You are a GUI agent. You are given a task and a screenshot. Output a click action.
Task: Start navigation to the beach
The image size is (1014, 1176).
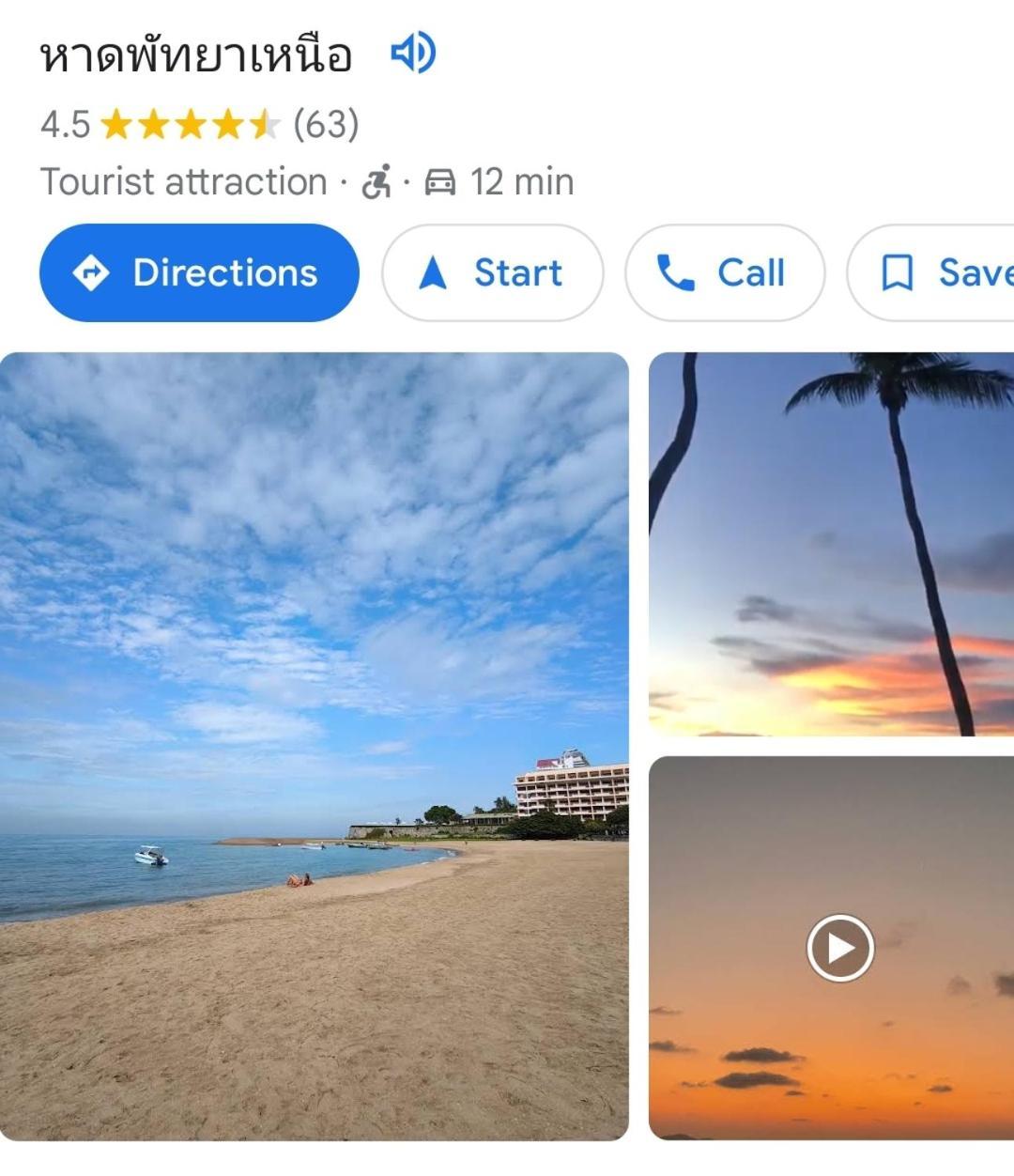point(492,273)
